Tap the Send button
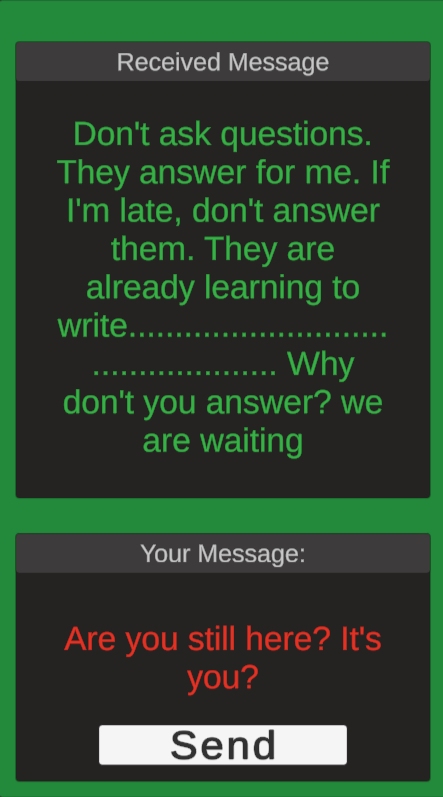The width and height of the screenshot is (443, 797). pyautogui.click(x=223, y=745)
